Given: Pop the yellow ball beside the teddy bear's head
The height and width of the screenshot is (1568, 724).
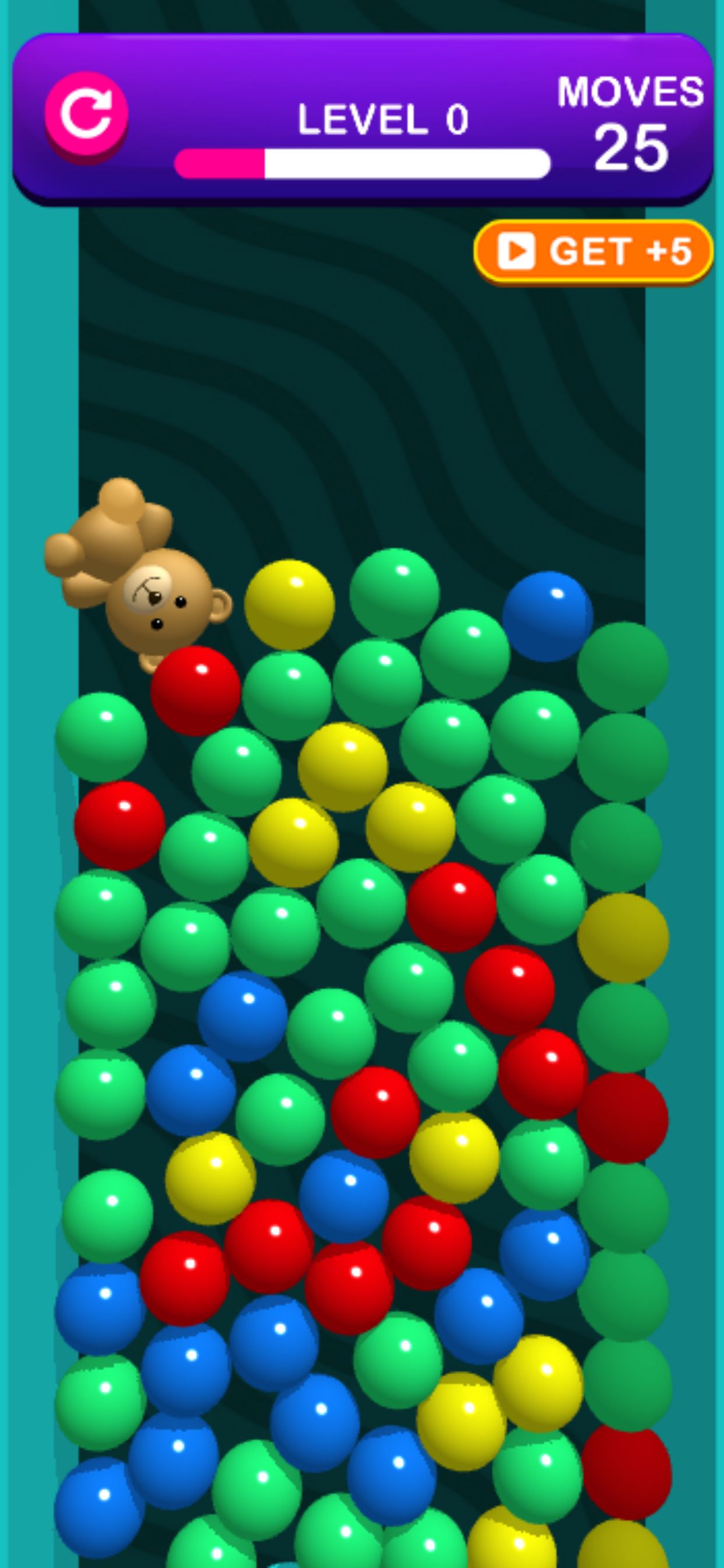Looking at the screenshot, I should coord(290,604).
